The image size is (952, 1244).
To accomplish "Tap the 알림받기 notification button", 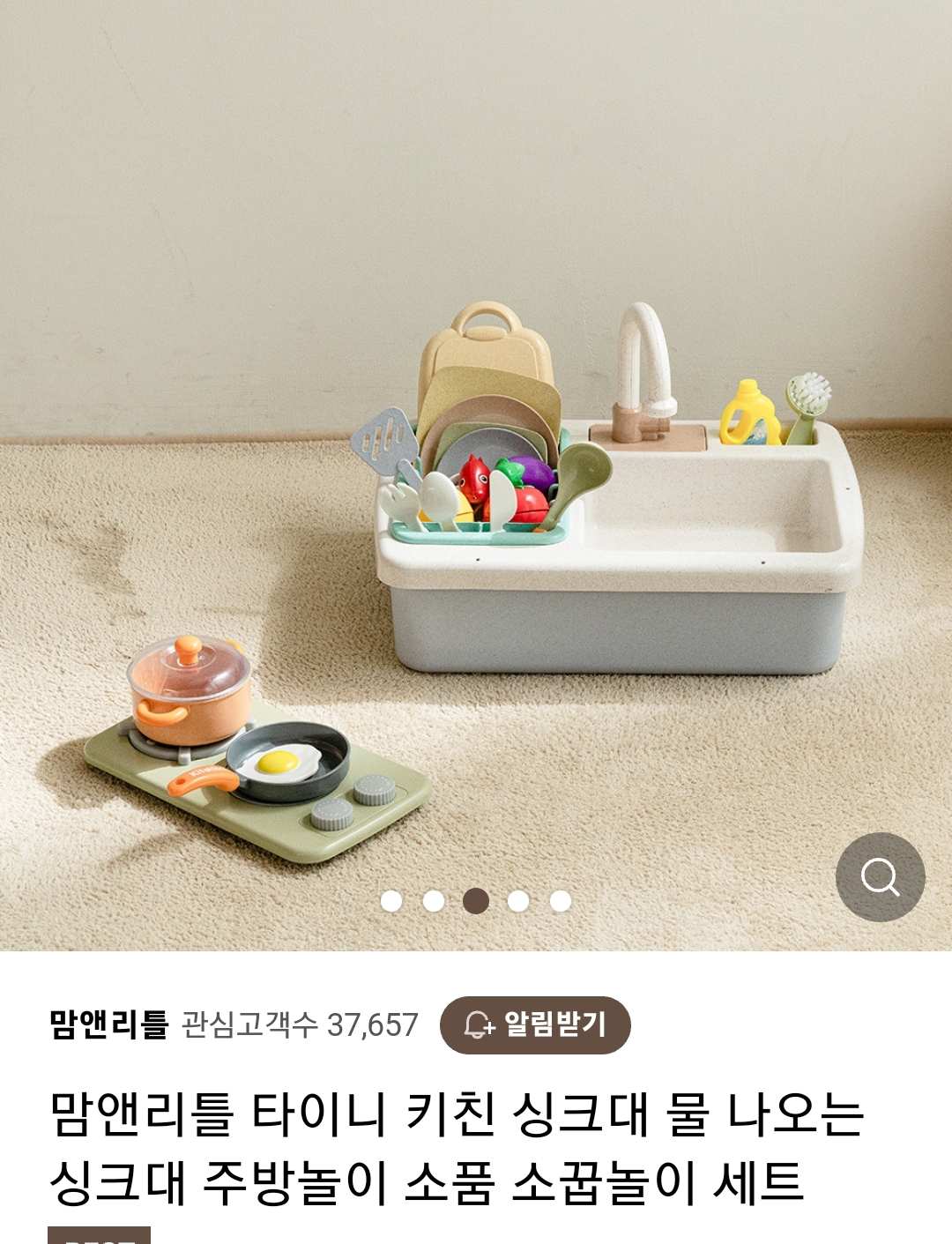I will click(535, 1024).
